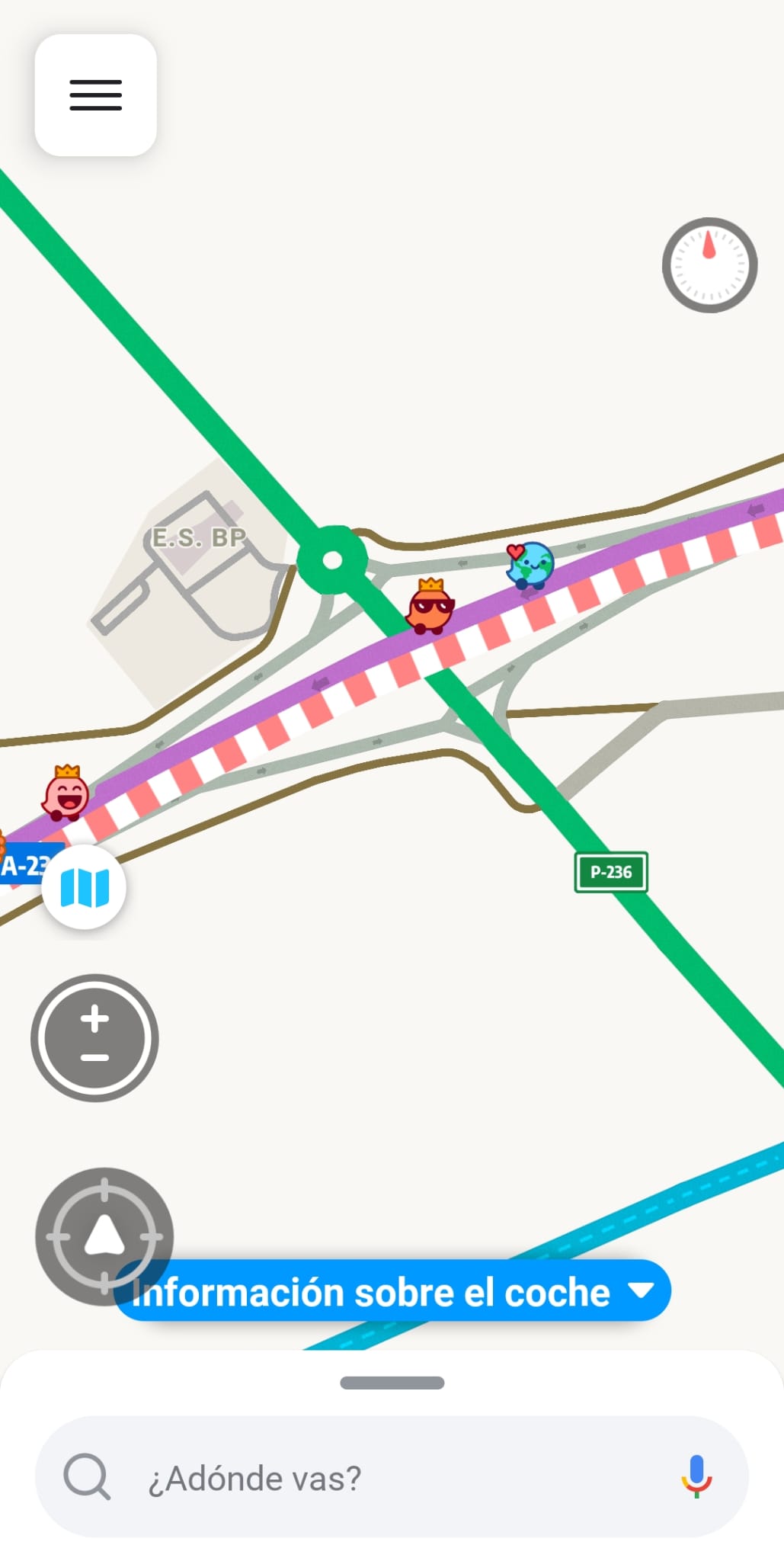
Task: Start voice search with the microphone
Action: point(696,1476)
